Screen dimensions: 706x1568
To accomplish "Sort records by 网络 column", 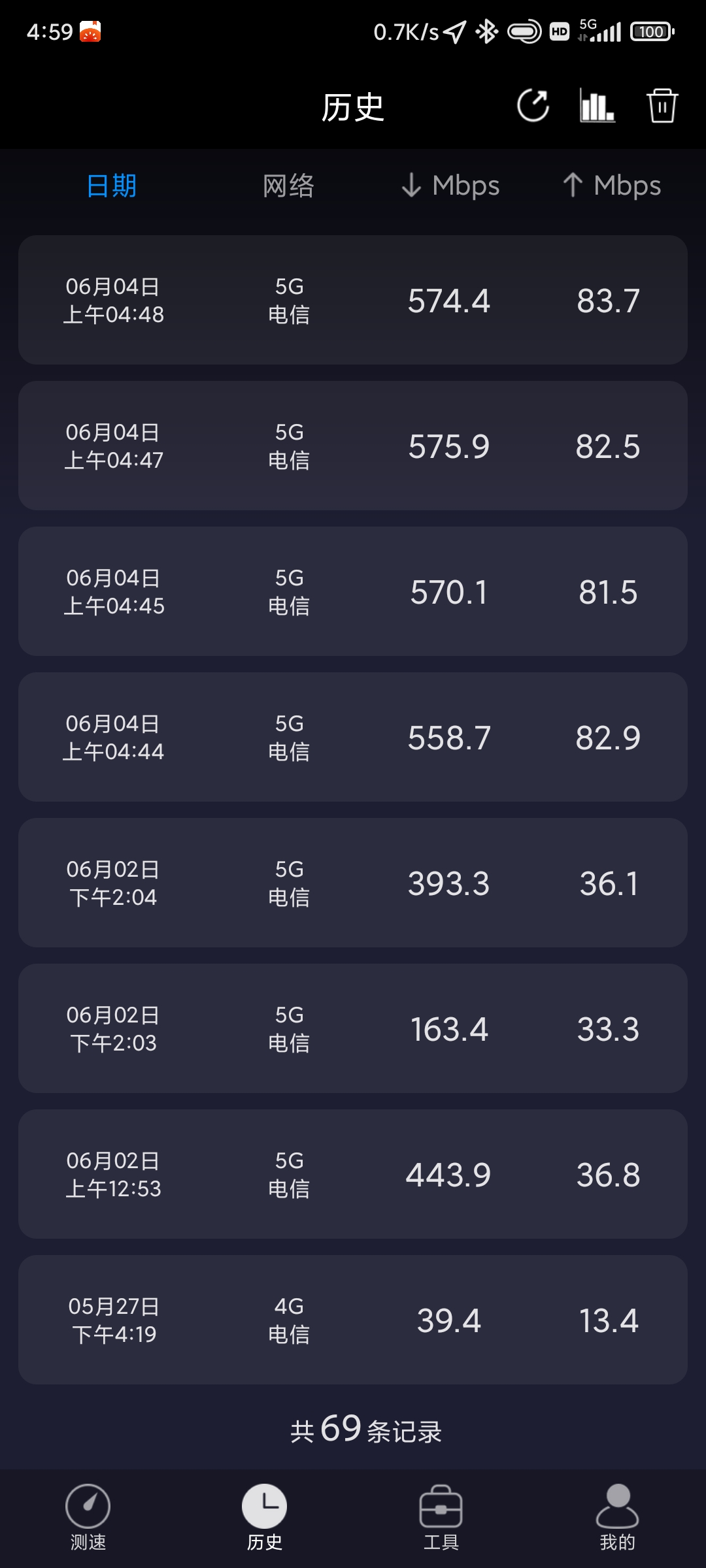I will pyautogui.click(x=288, y=186).
